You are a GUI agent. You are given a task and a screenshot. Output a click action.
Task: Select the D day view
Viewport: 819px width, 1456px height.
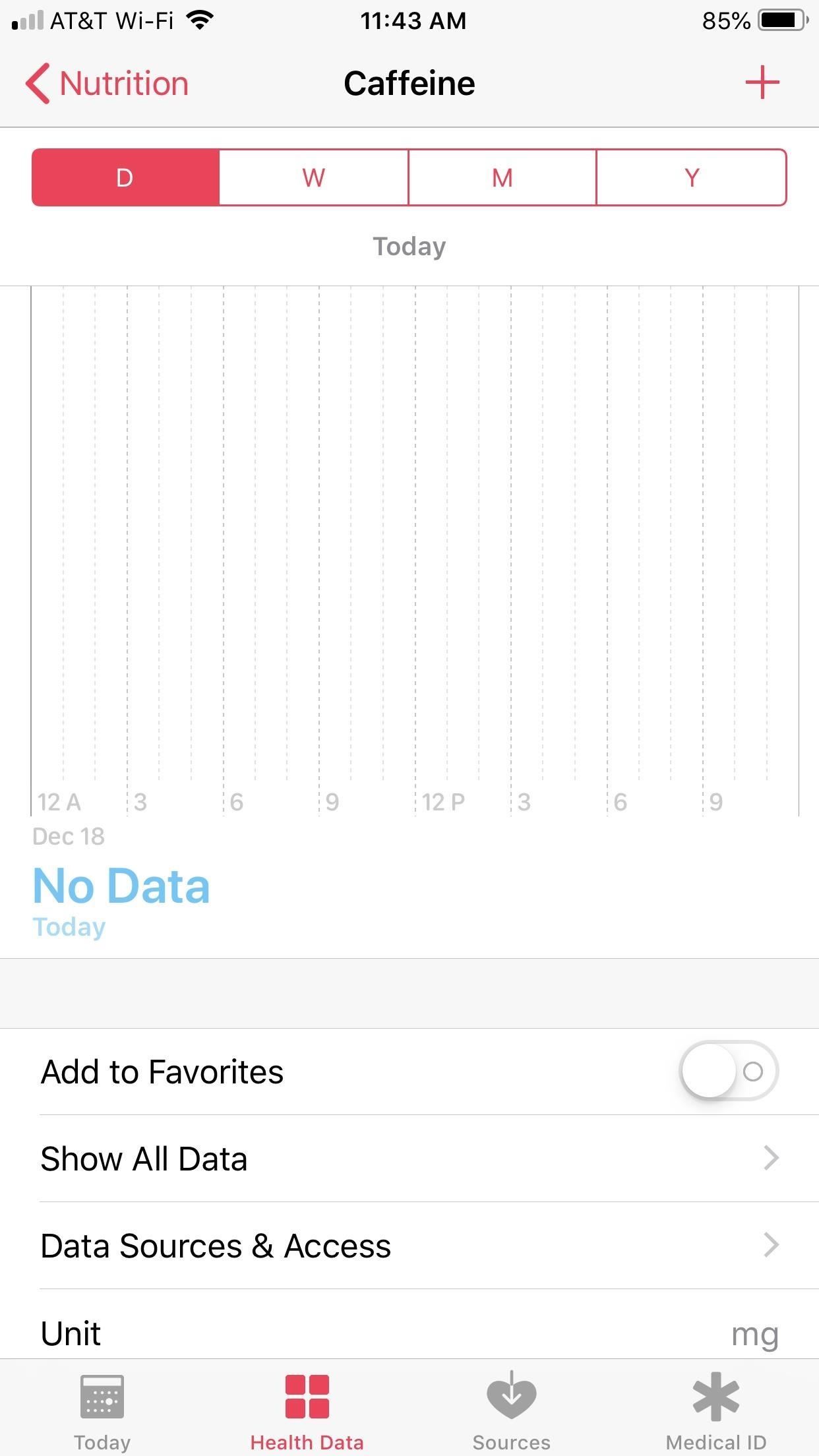[x=125, y=178]
